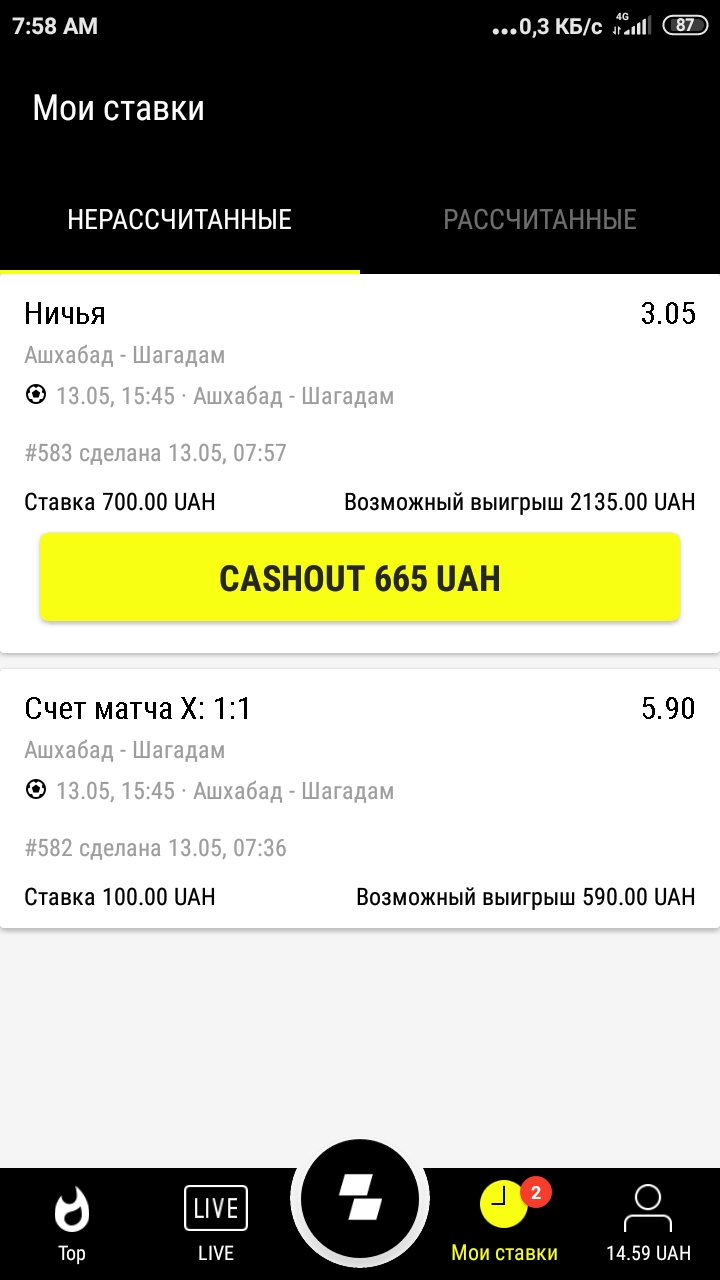This screenshot has width=720, height=1280.
Task: Open the account balance 14.59 UAH profile
Action: click(648, 1224)
